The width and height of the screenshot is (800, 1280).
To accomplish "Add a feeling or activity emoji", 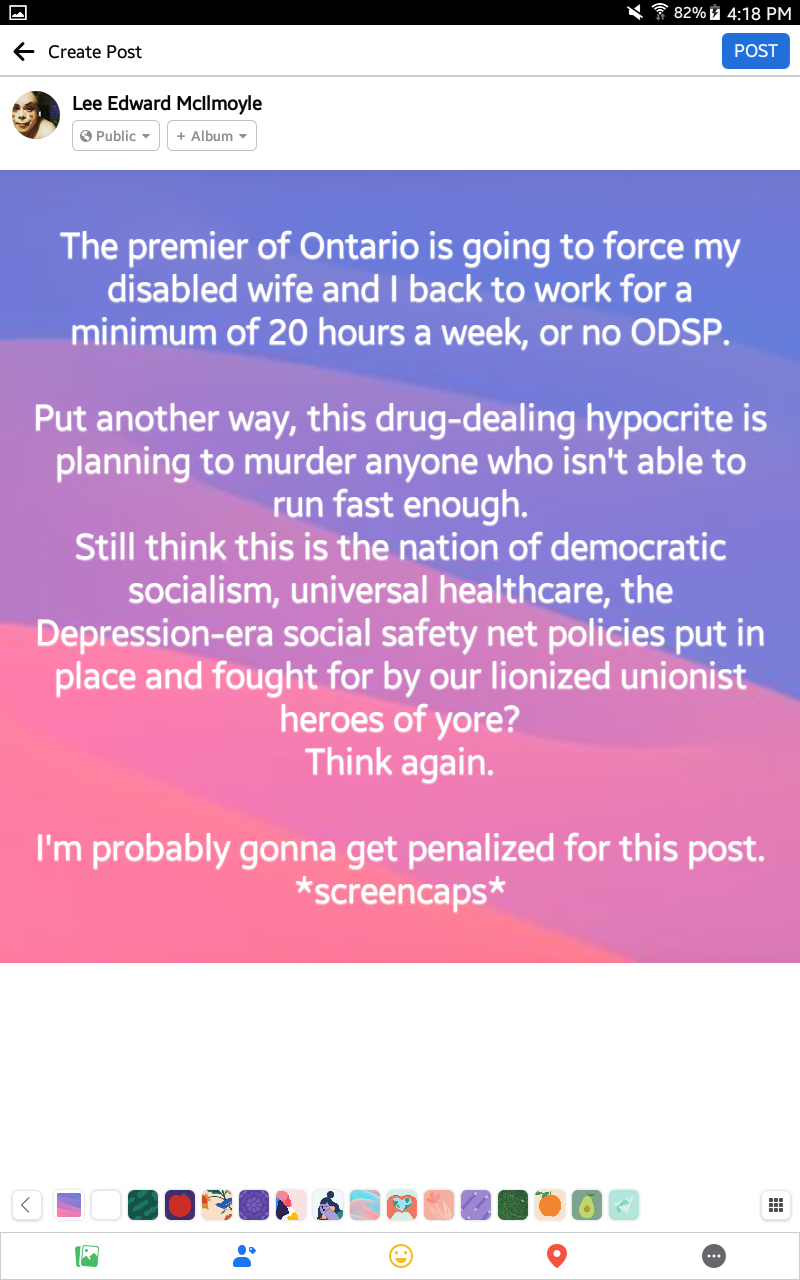I will coord(401,1256).
